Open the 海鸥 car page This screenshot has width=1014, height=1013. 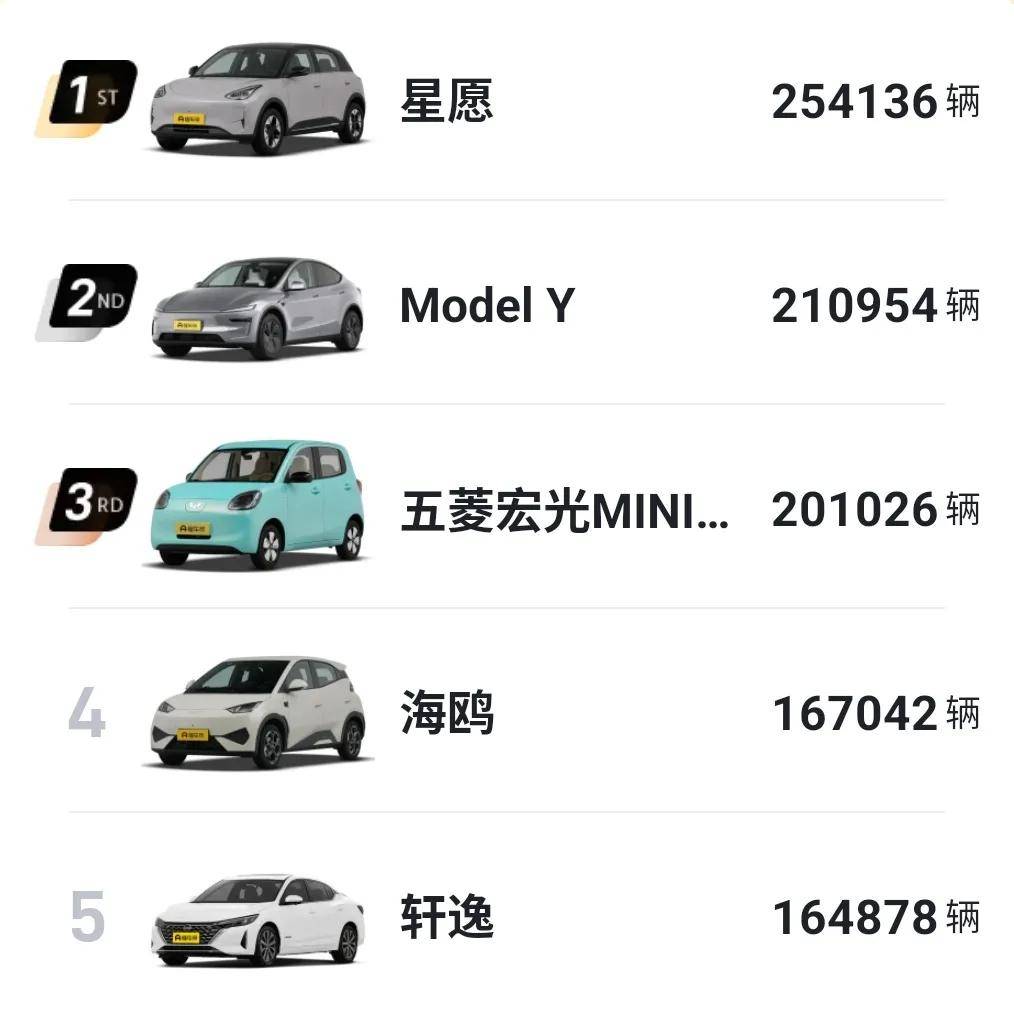447,714
